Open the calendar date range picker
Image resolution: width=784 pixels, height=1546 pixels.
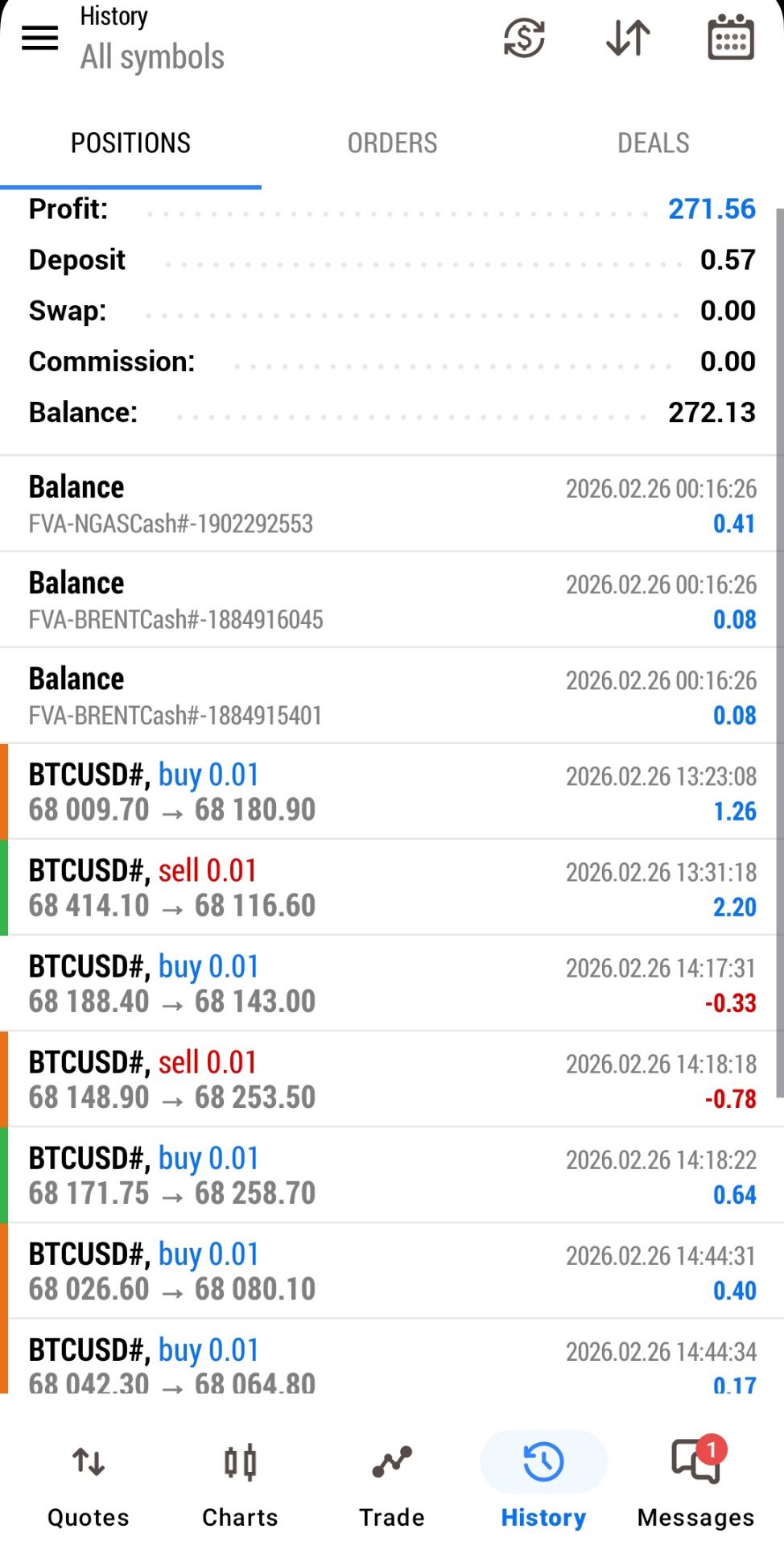click(x=730, y=38)
